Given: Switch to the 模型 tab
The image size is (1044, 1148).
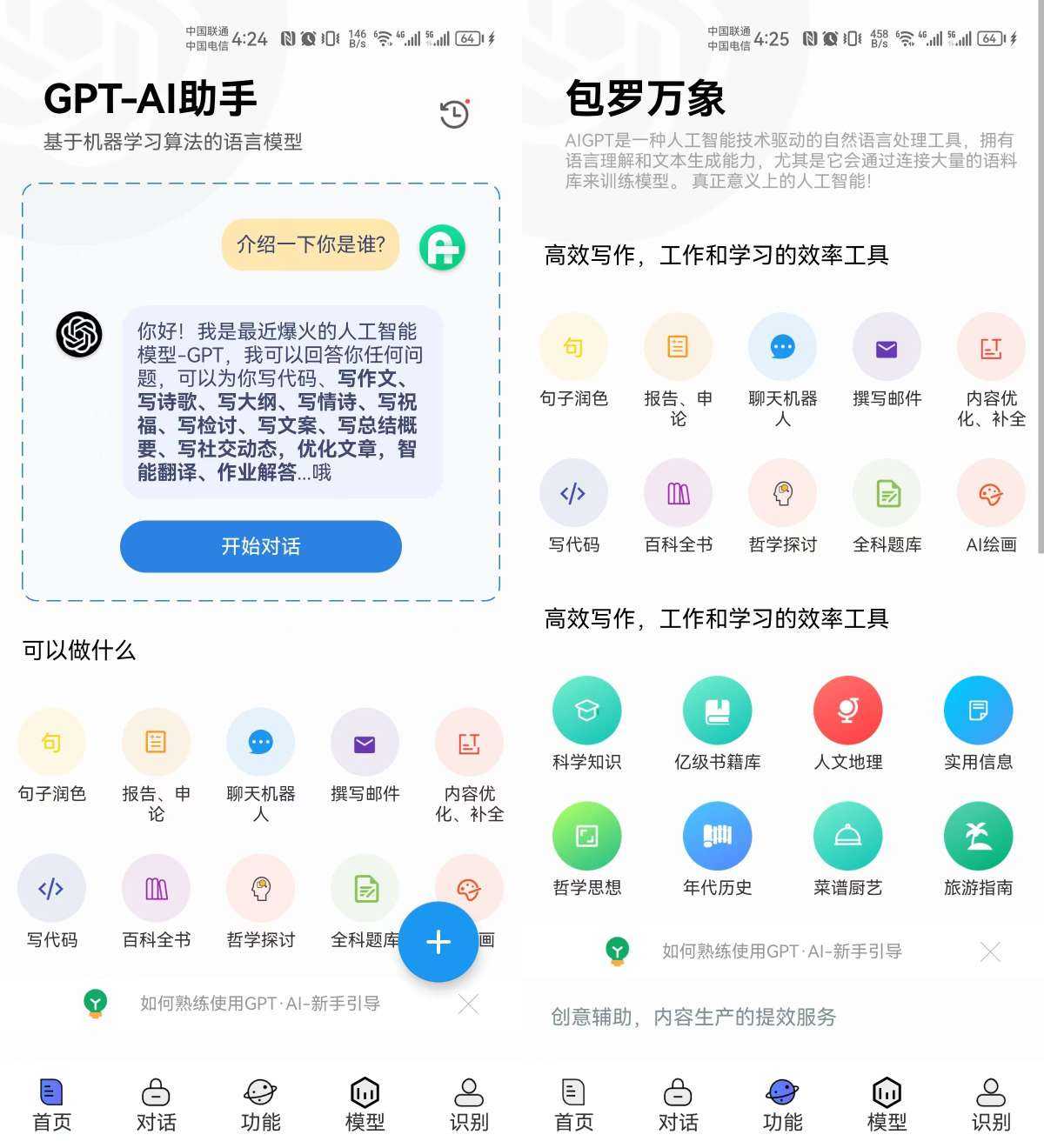Looking at the screenshot, I should (365, 1105).
